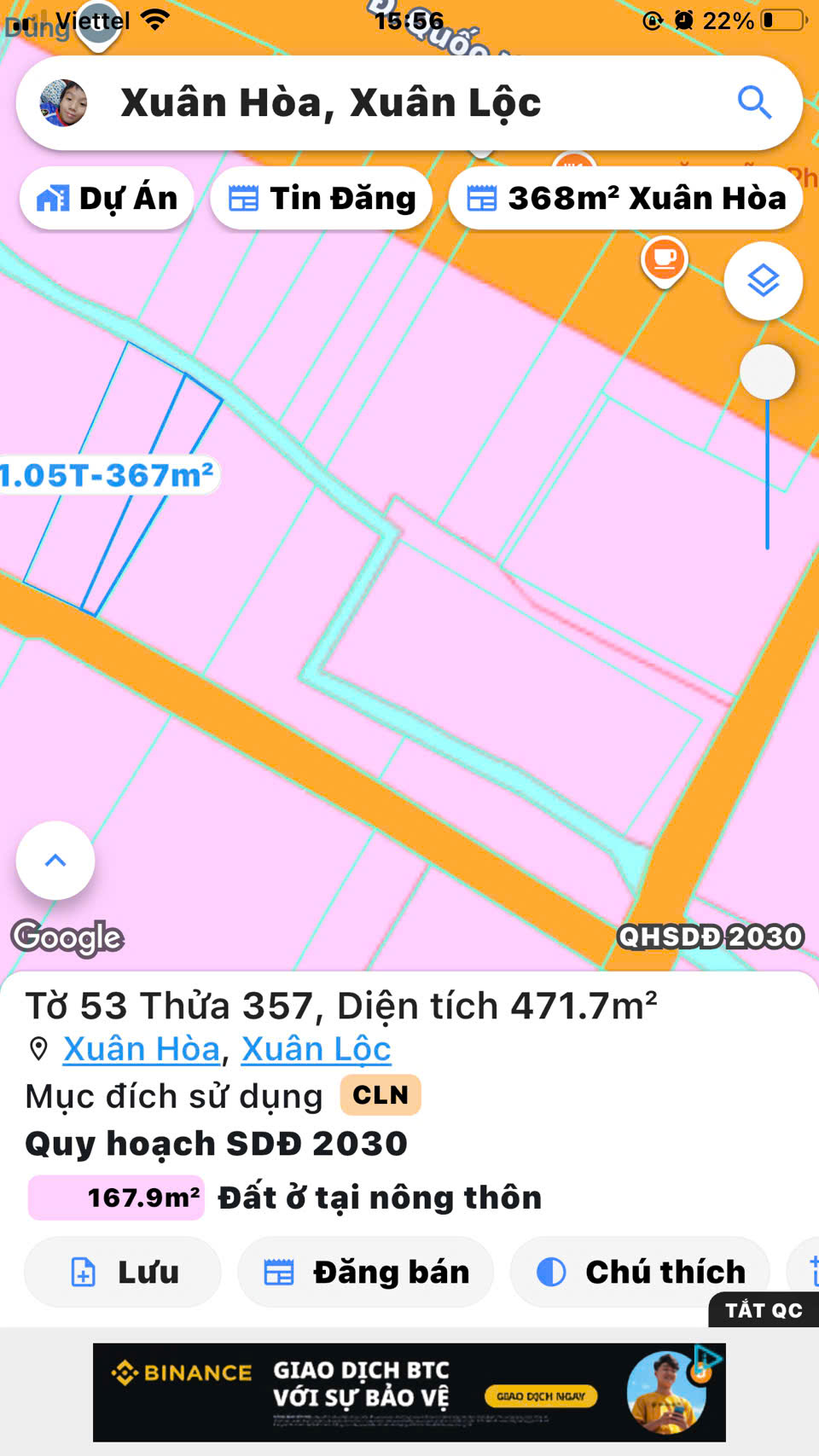Open the Binance ad banner
The image size is (819, 1456).
409,1391
